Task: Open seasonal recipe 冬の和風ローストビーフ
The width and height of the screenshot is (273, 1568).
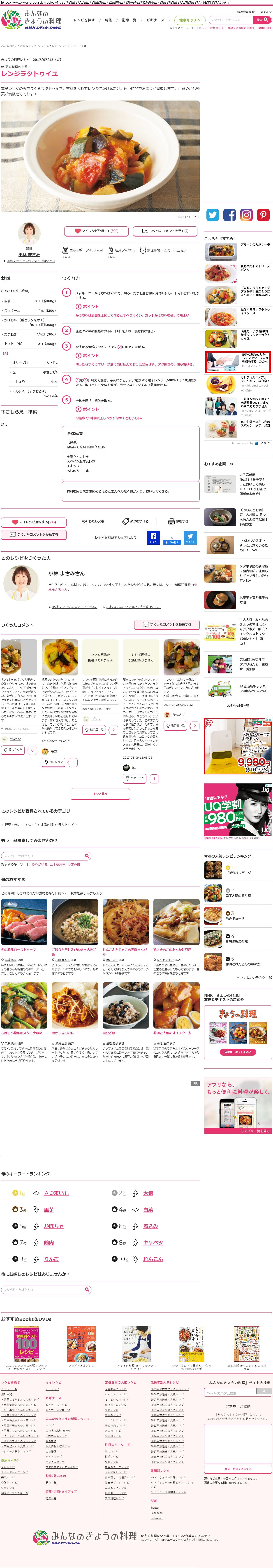Action: point(19,949)
